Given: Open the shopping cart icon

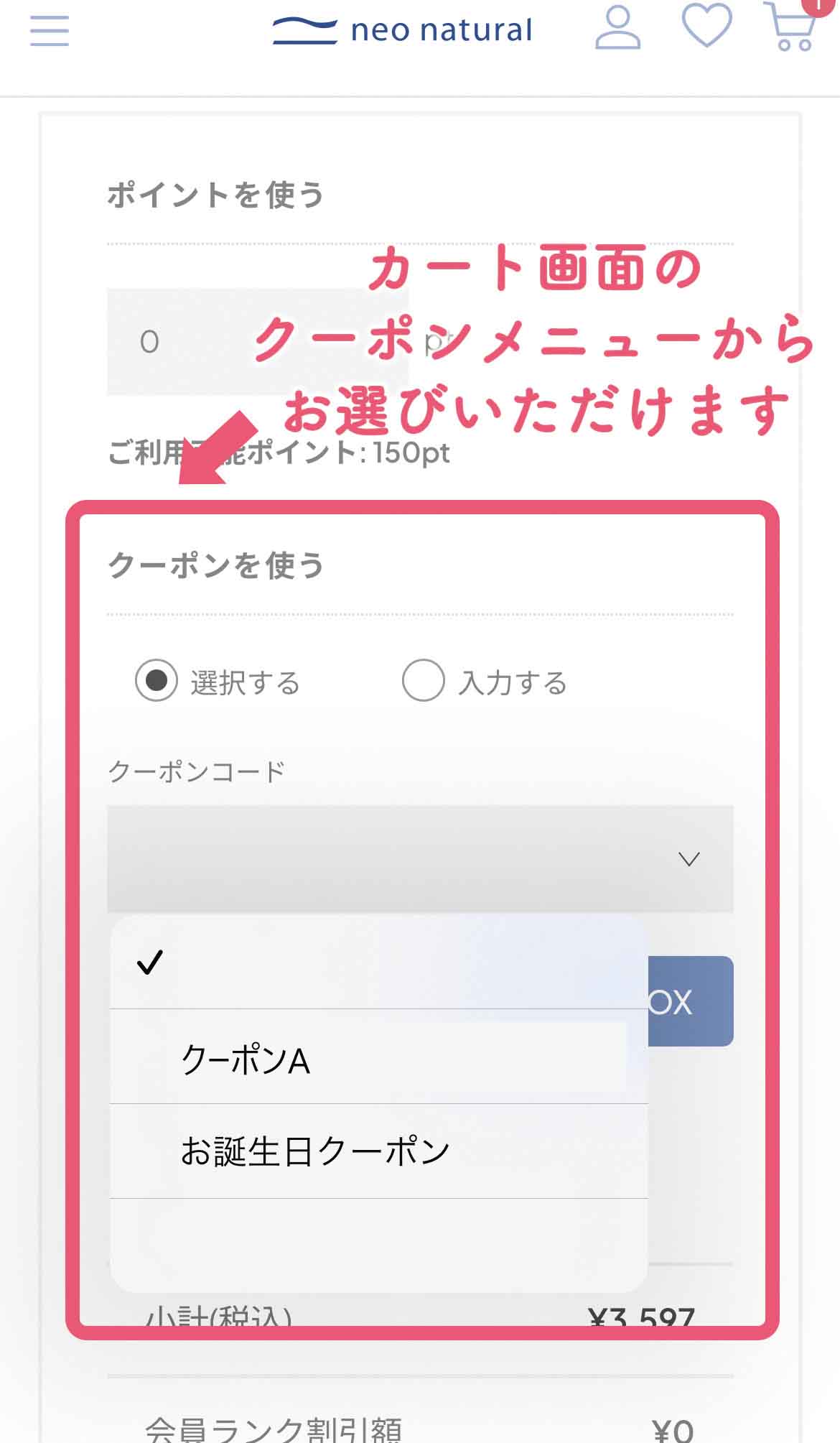Looking at the screenshot, I should [x=792, y=26].
